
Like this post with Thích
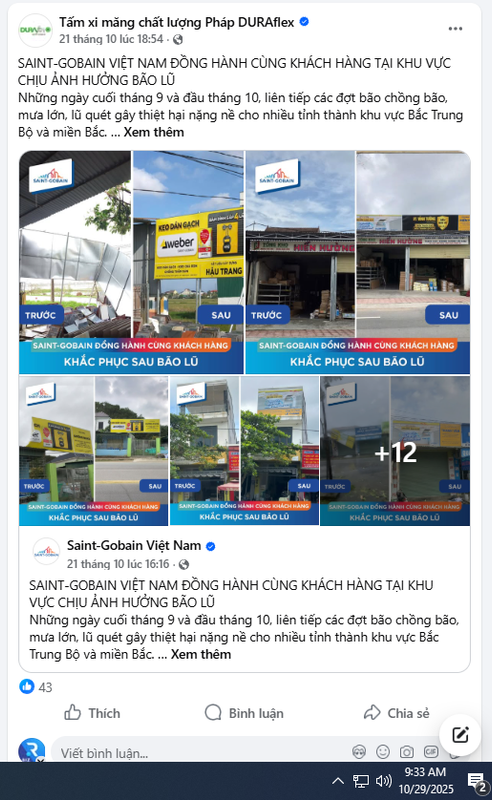pos(92,713)
